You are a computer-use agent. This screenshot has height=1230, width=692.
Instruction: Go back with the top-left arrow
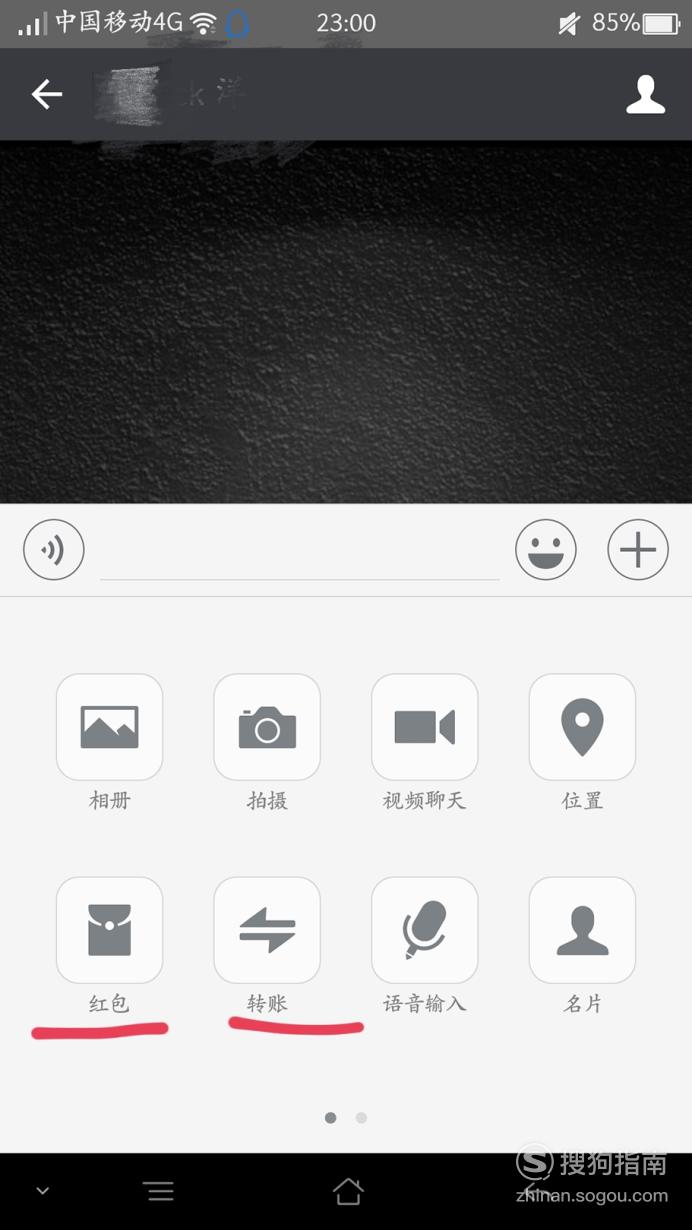click(47, 95)
